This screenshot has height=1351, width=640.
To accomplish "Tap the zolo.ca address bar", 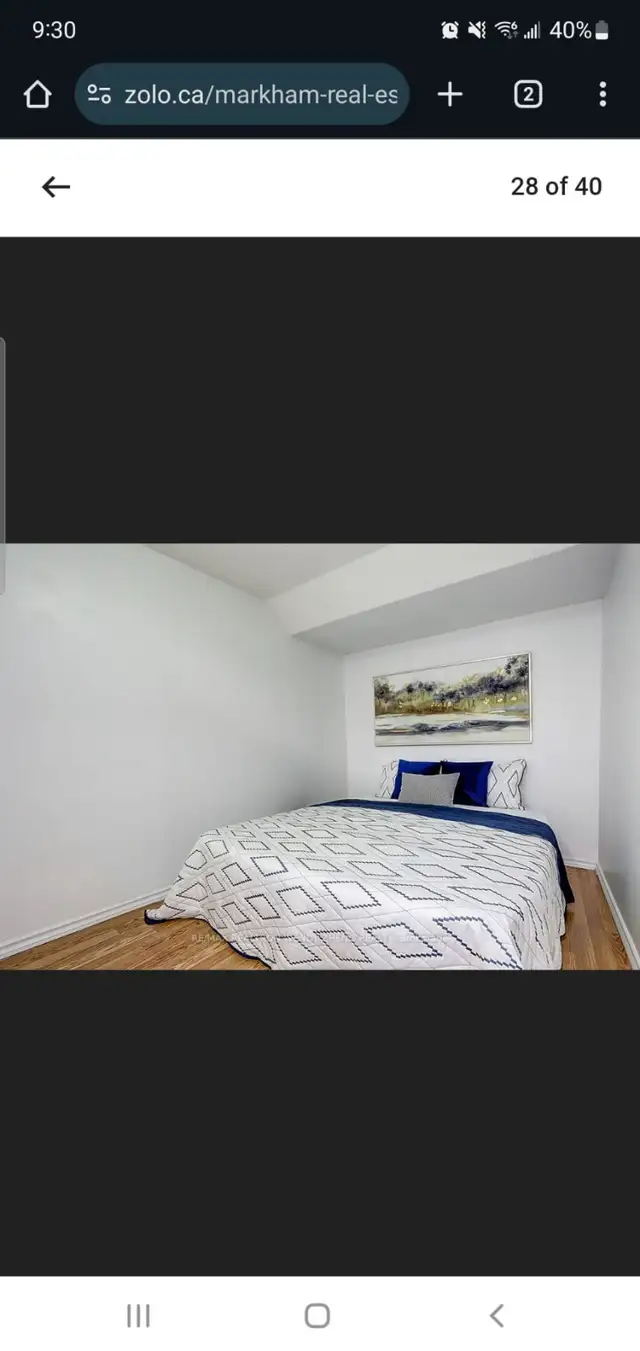I will (260, 95).
